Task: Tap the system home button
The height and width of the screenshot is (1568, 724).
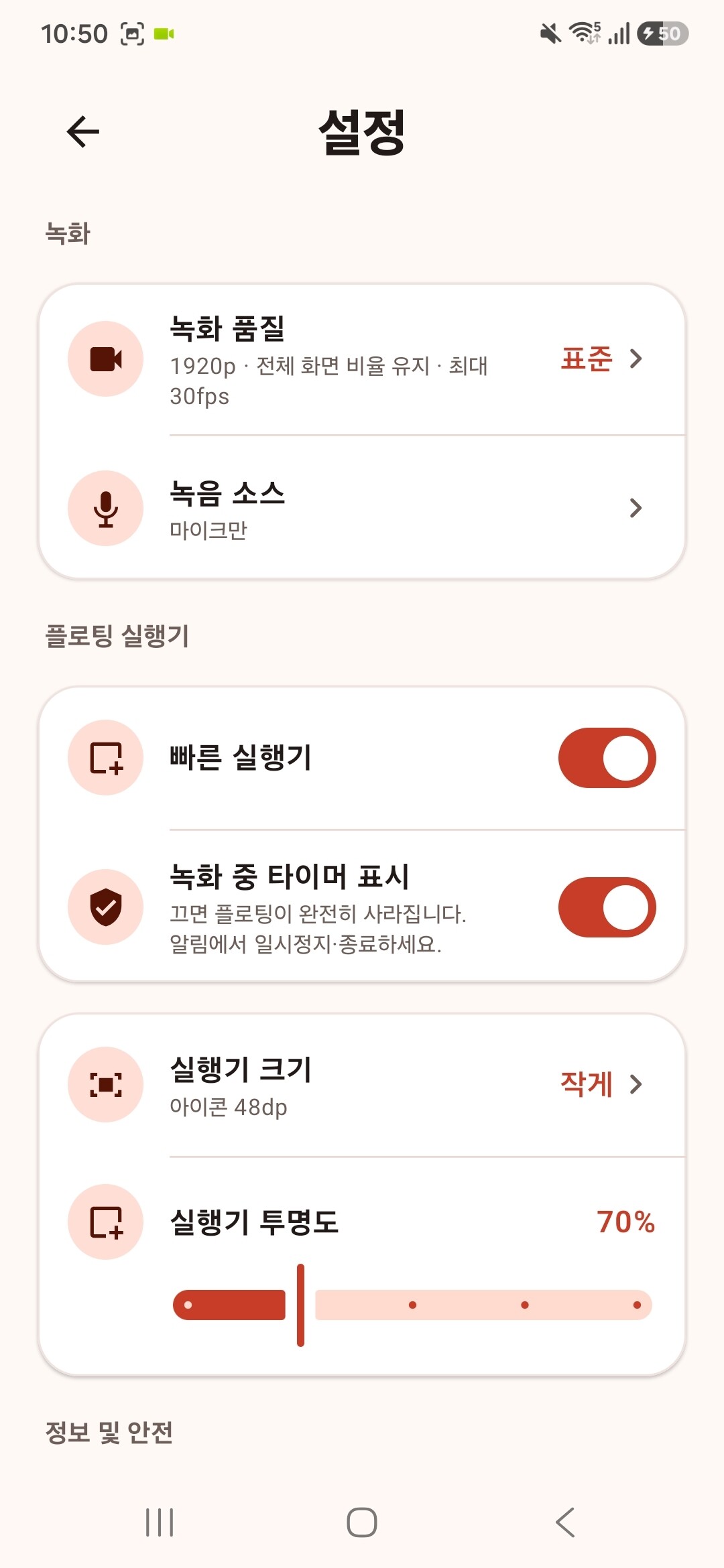Action: 362,1522
